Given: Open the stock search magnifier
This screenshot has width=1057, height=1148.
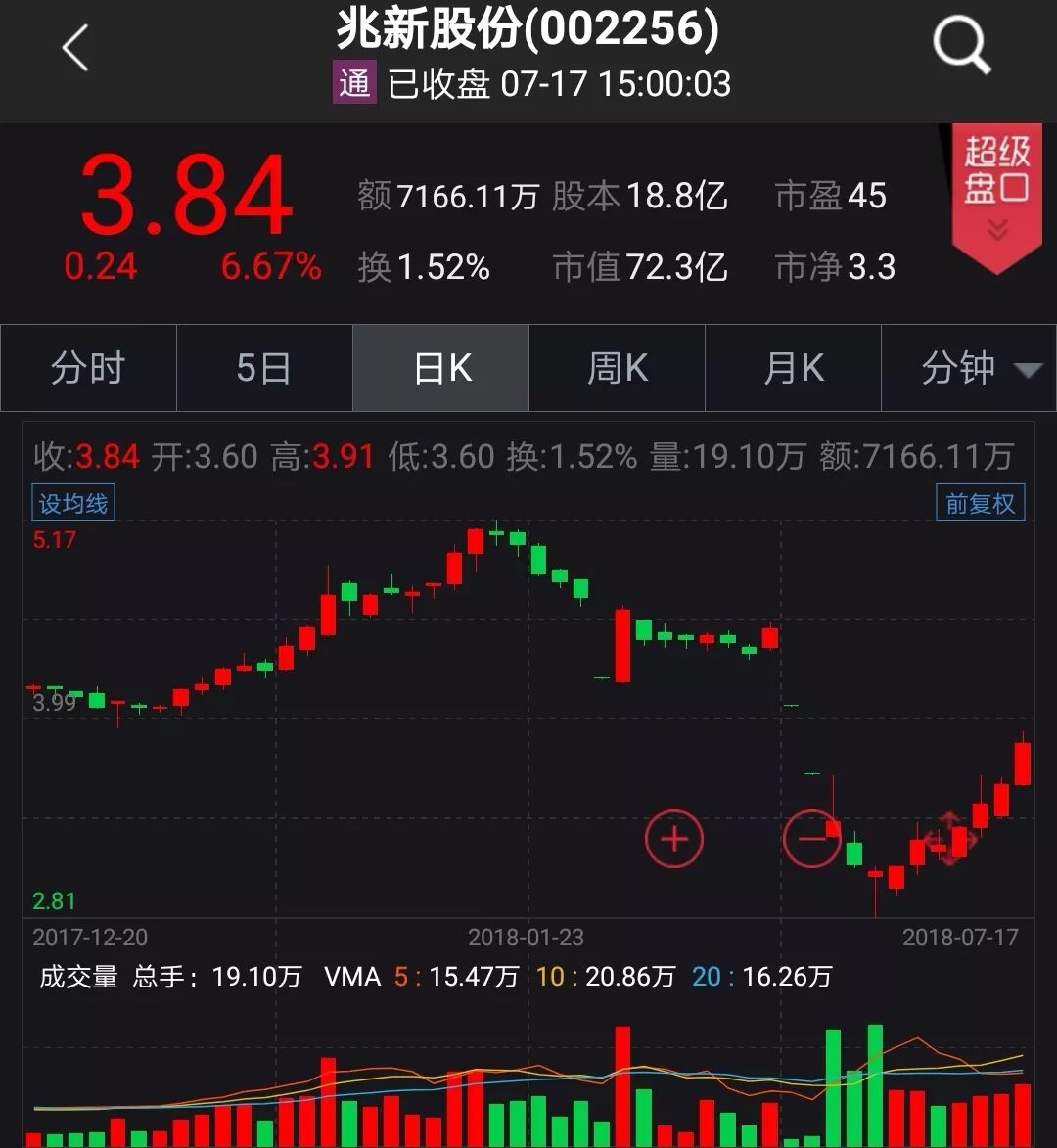Looking at the screenshot, I should (961, 45).
